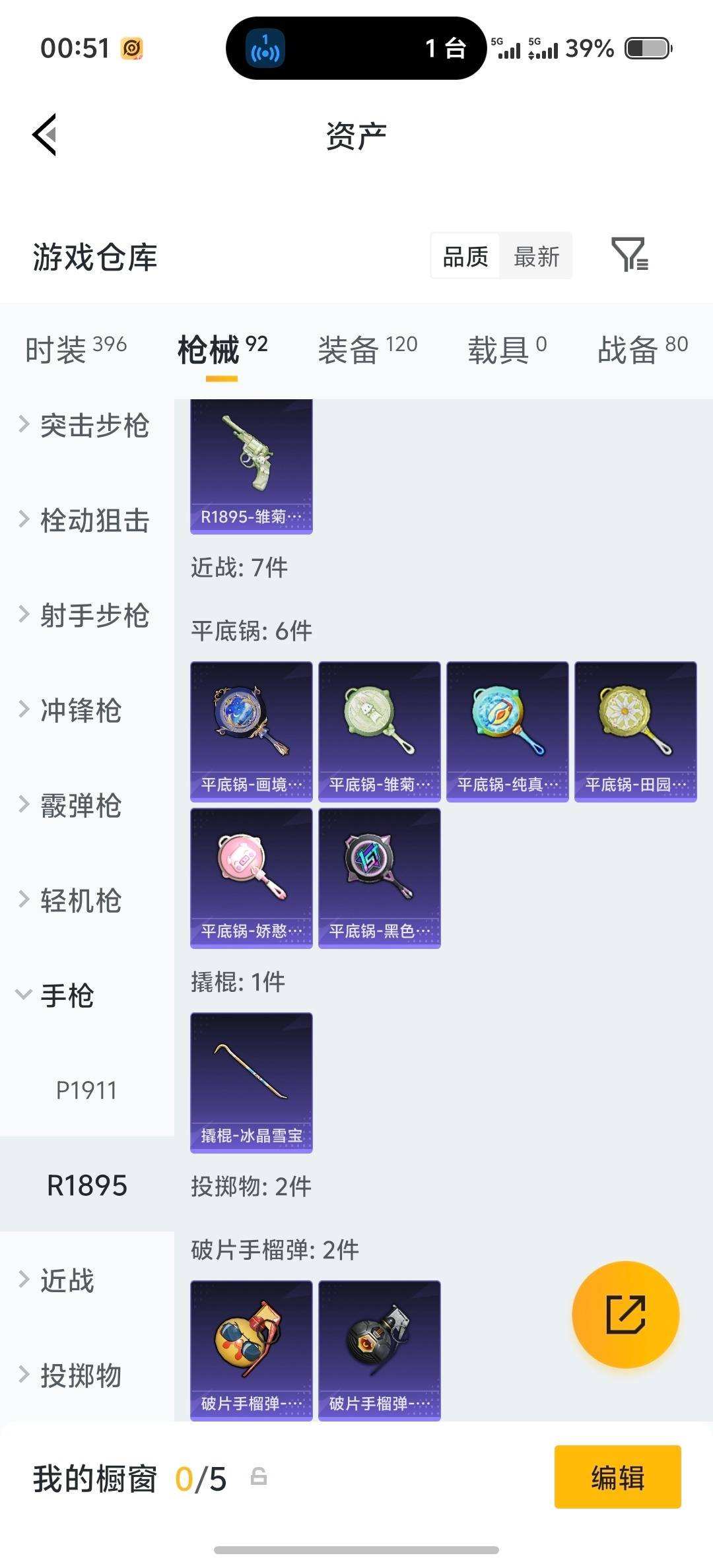Switch to the 装备 tab
Viewport: 713px width, 1568px height.
(x=367, y=349)
